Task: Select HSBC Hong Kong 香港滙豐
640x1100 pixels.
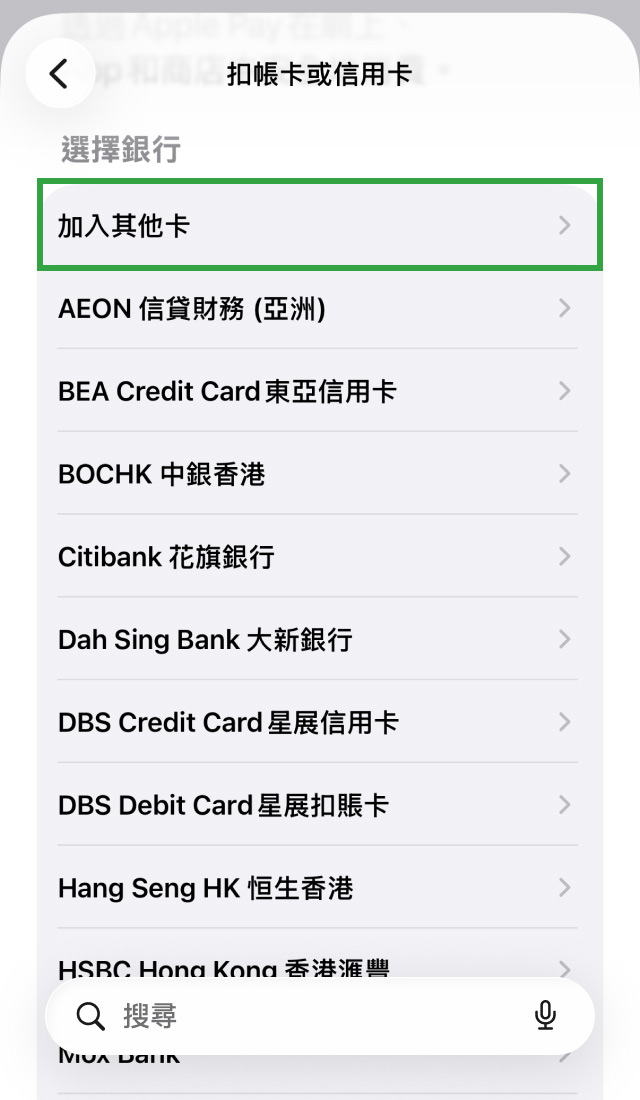Action: pos(320,954)
